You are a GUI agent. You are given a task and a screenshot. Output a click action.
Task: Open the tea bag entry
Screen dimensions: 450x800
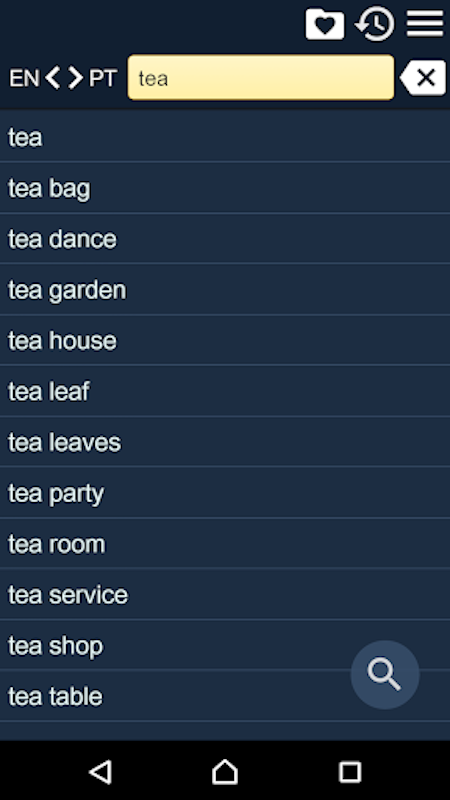point(225,188)
